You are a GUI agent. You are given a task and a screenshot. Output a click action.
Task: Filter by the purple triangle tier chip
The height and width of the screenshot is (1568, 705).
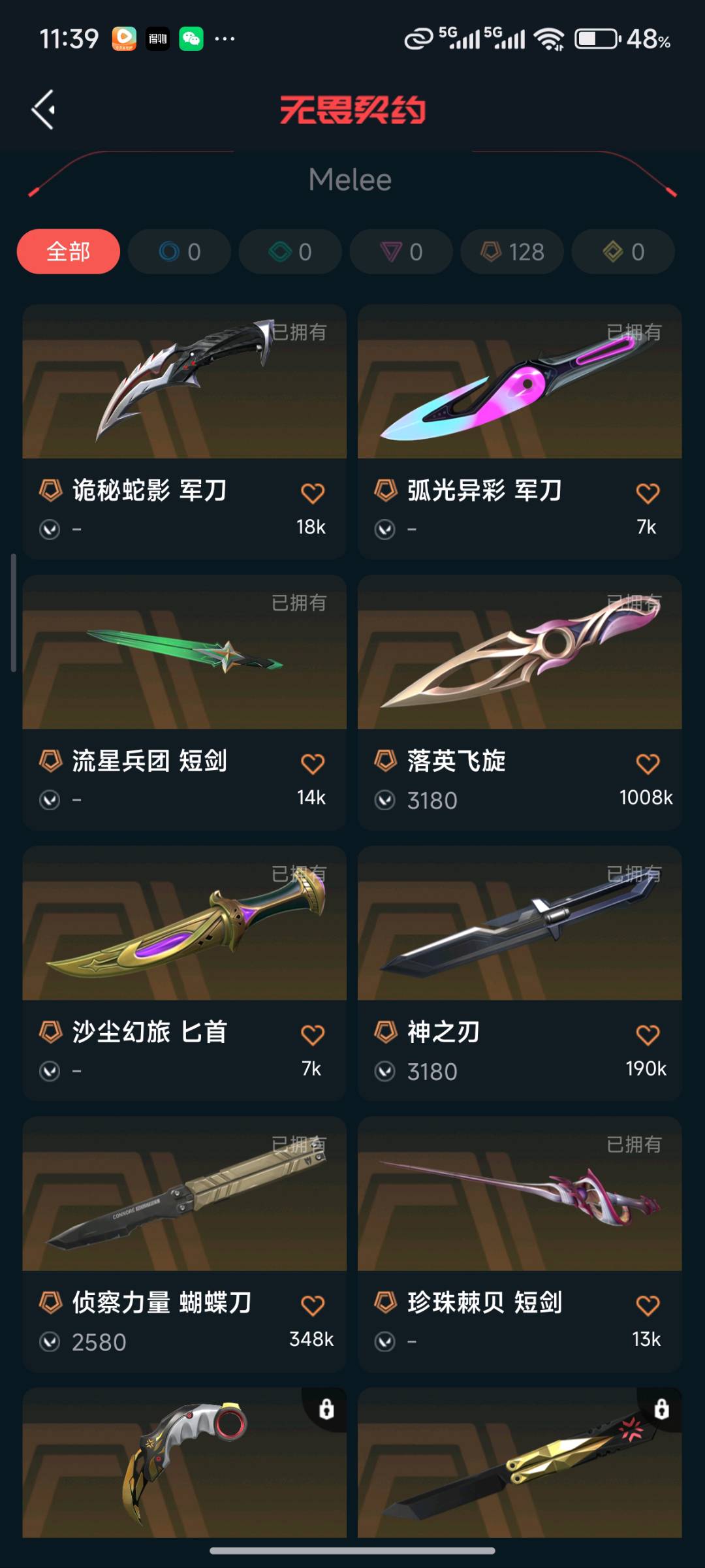401,251
